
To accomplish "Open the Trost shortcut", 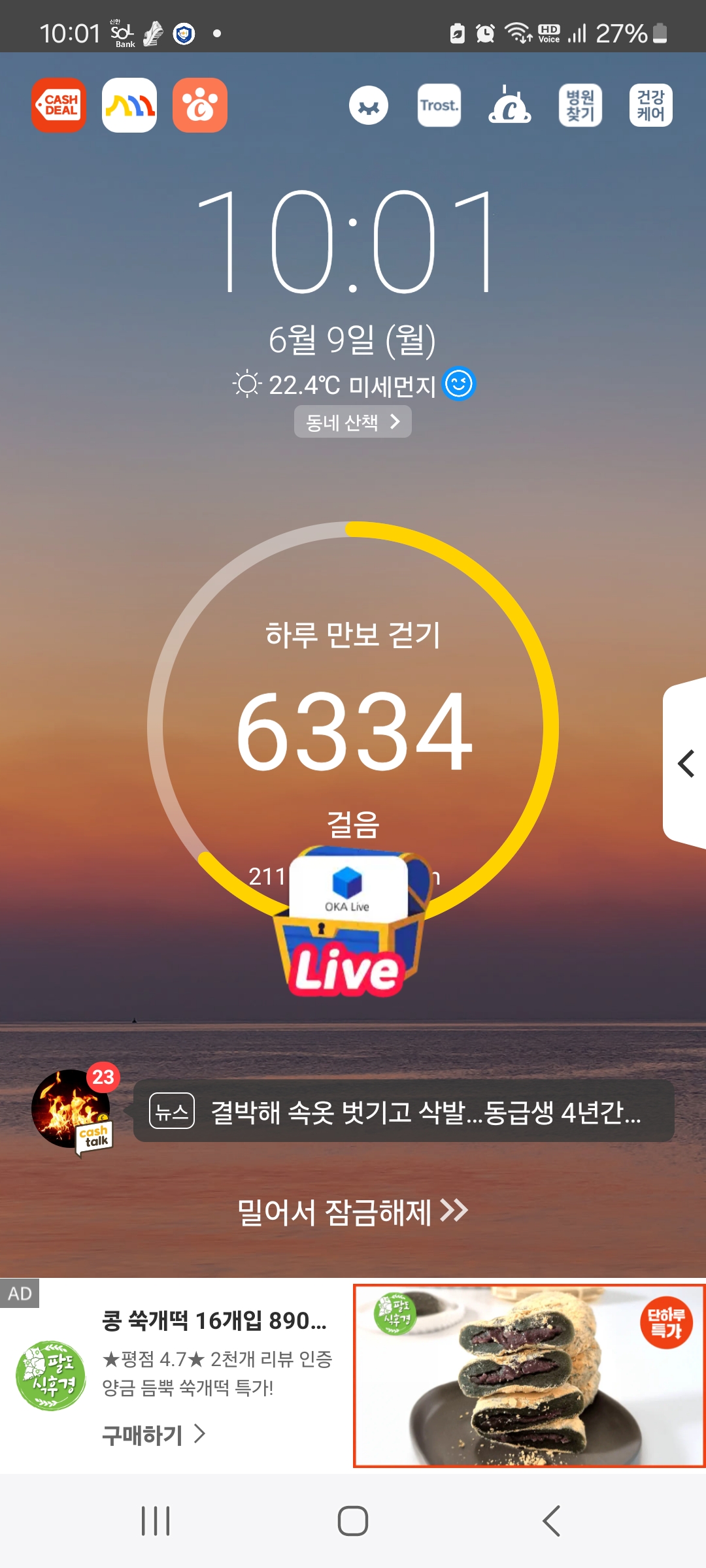I will click(439, 105).
